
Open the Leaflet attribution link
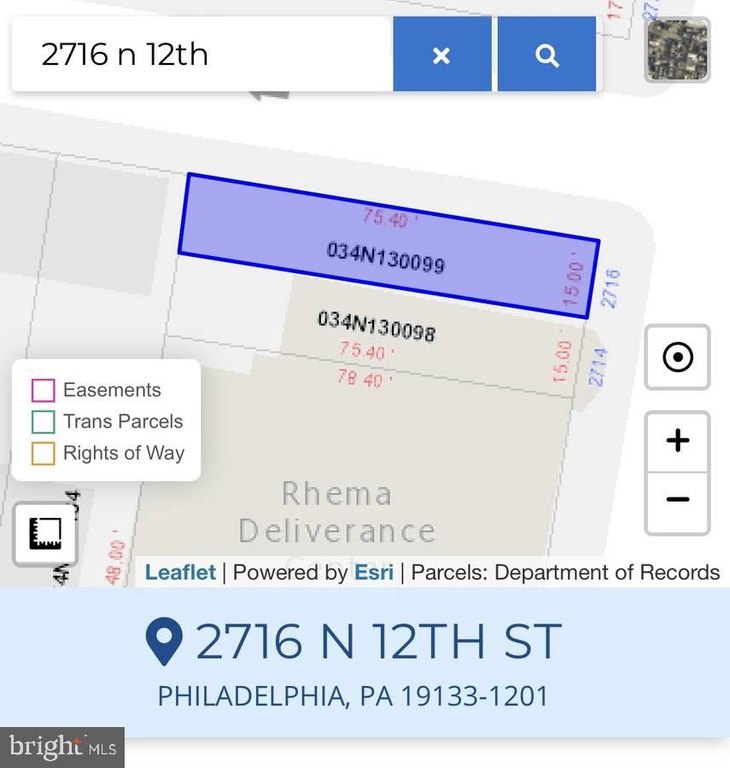click(x=180, y=573)
